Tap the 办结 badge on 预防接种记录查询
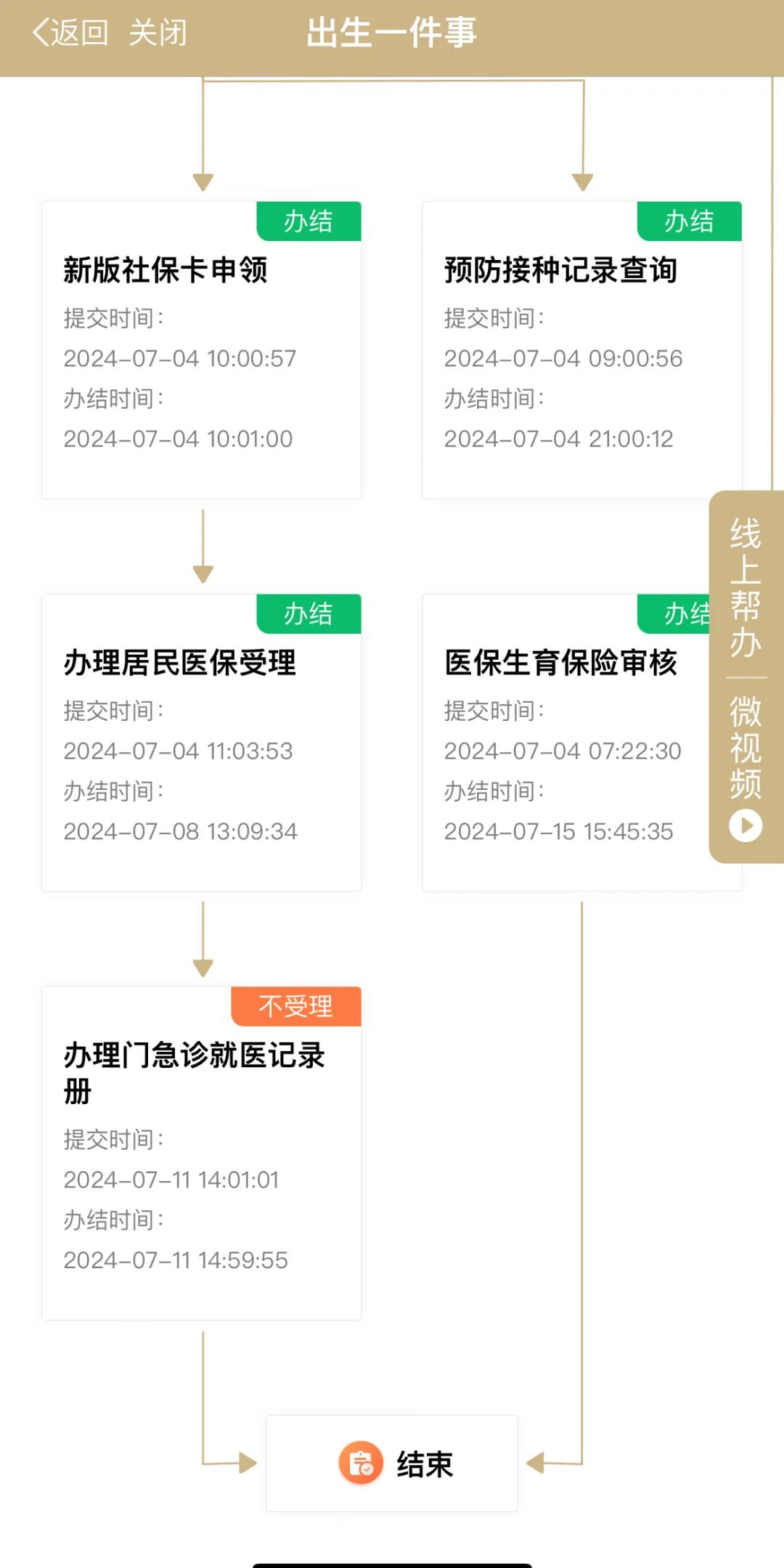784x1568 pixels. pyautogui.click(x=691, y=222)
